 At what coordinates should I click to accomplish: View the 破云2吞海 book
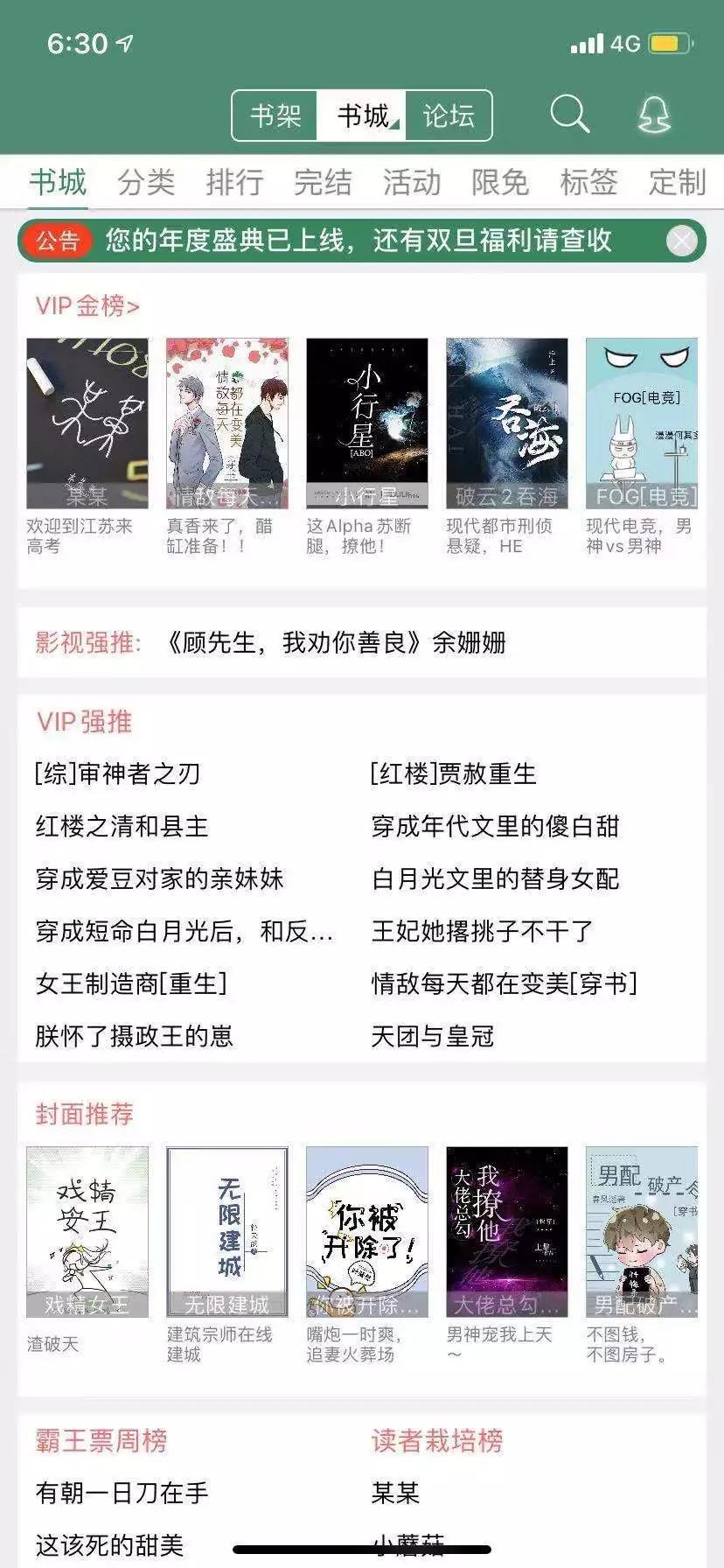(x=507, y=423)
